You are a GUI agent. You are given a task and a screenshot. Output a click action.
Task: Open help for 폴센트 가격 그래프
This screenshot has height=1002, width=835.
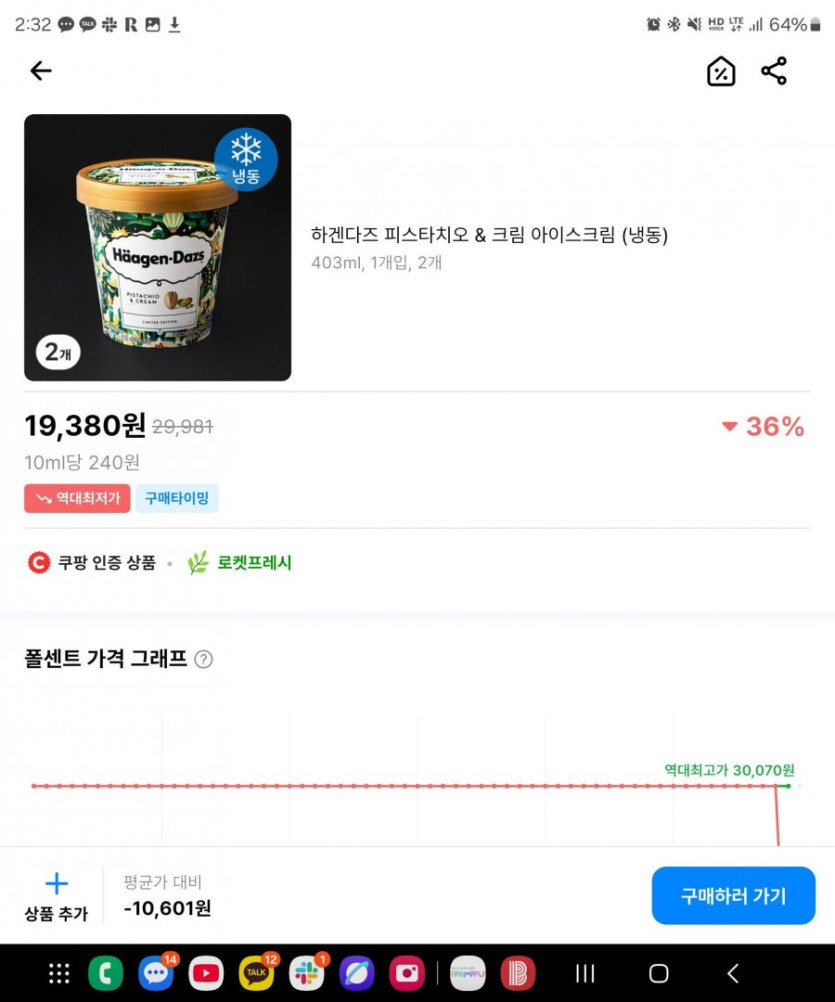pyautogui.click(x=204, y=659)
